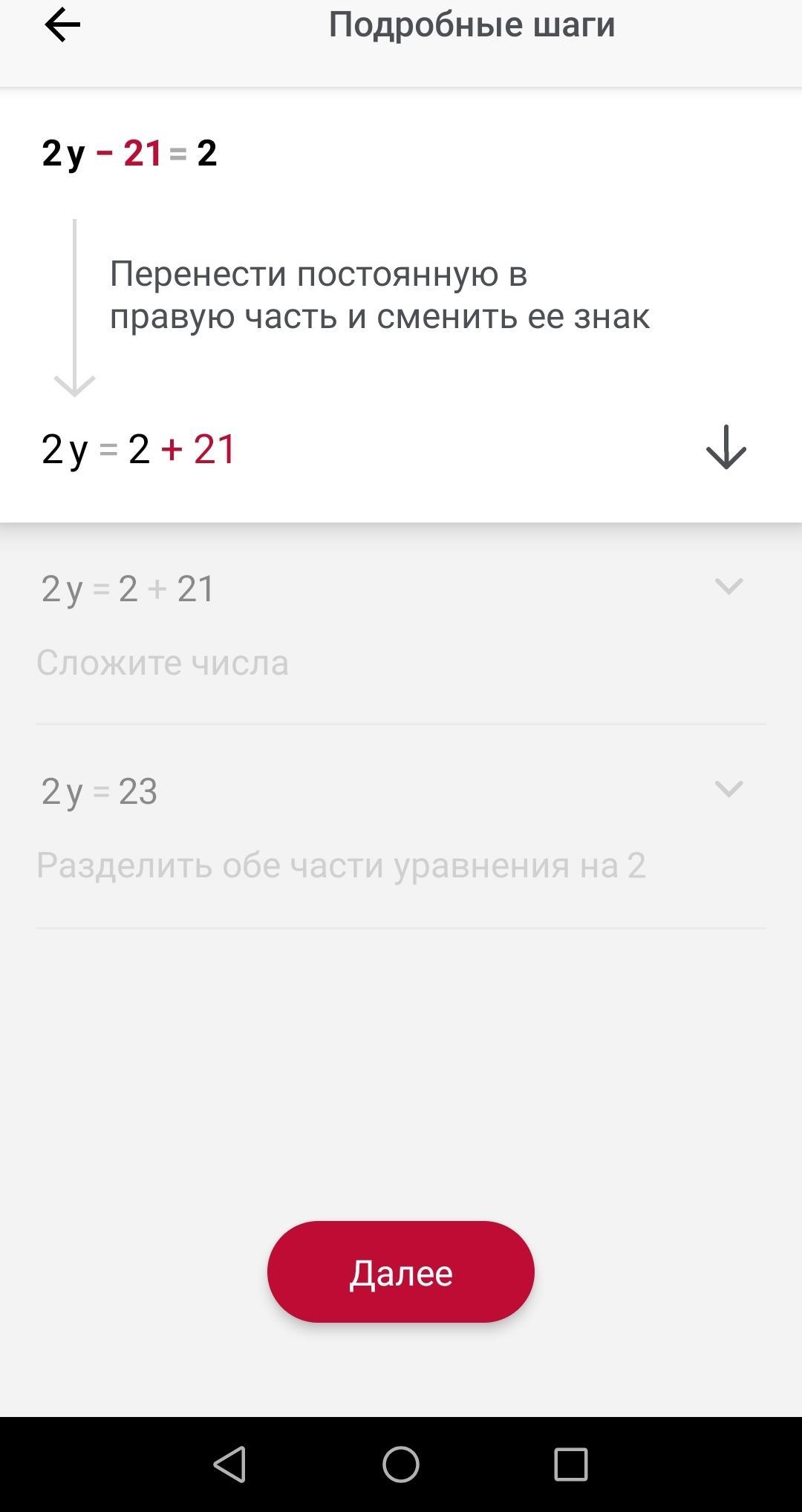The width and height of the screenshot is (802, 1512).
Task: Expand the «Разделить обе части уравнения на 2» step
Action: [728, 788]
